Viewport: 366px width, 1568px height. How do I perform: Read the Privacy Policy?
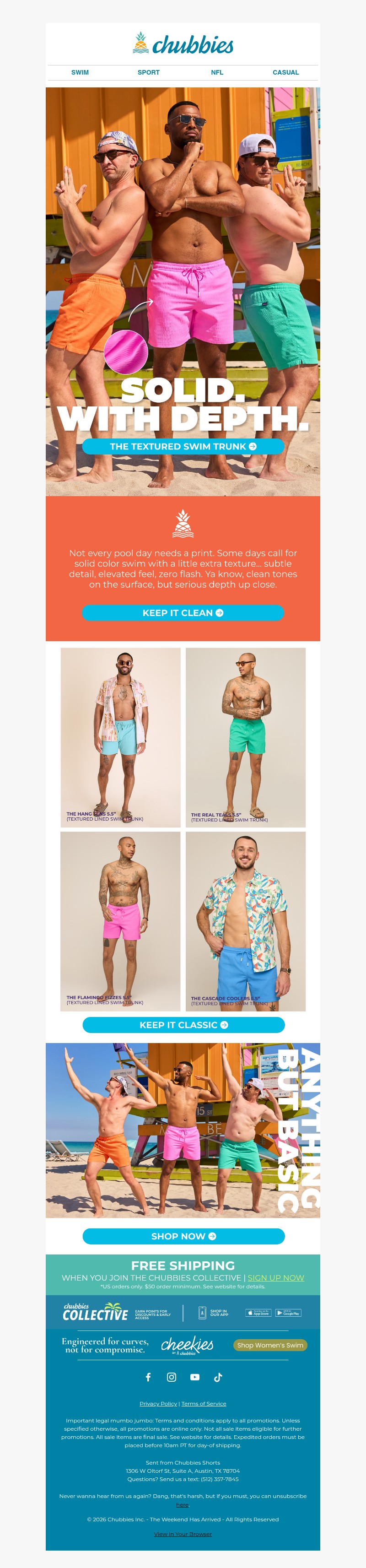click(x=158, y=1404)
